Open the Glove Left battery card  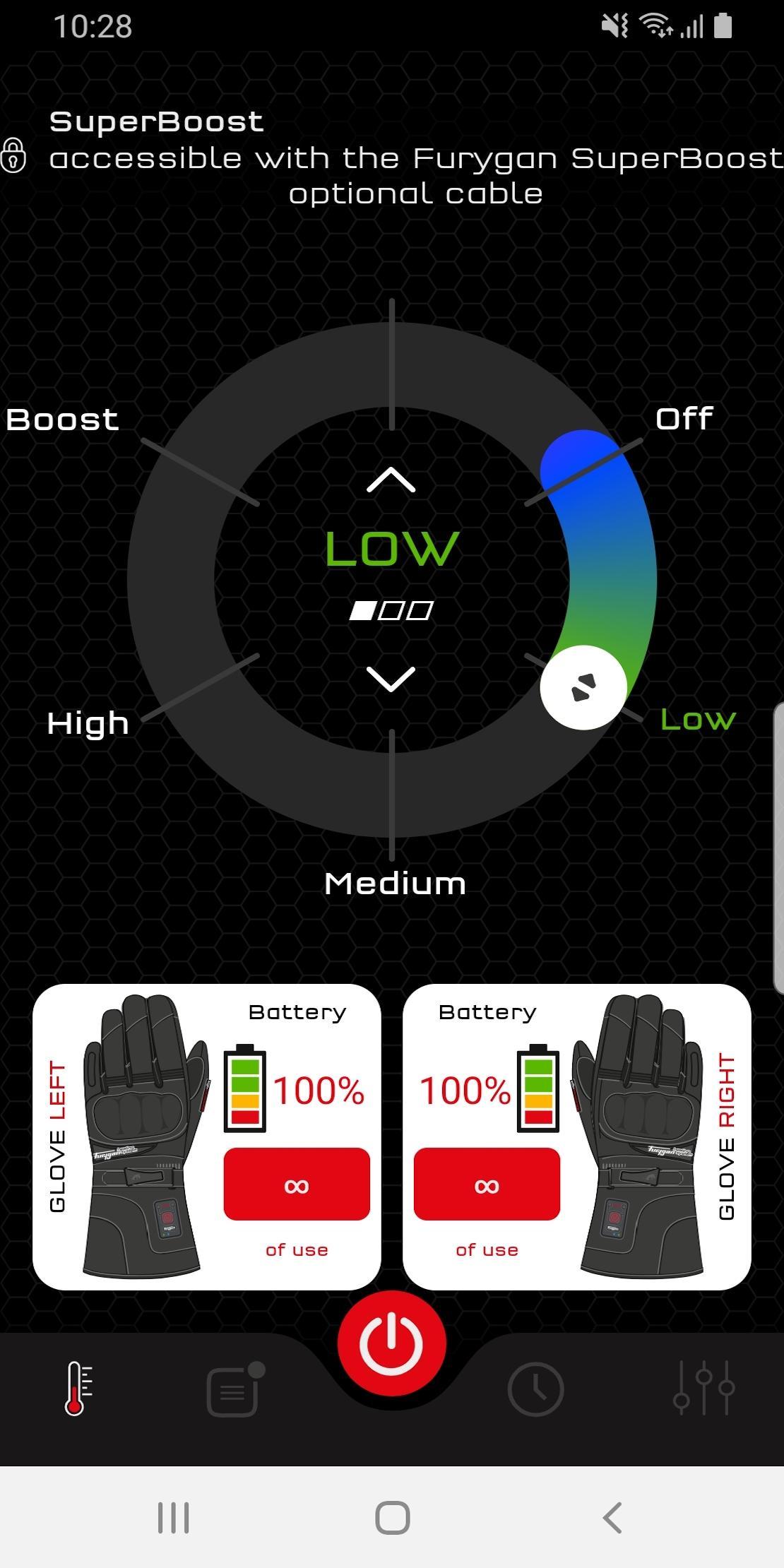(207, 1137)
